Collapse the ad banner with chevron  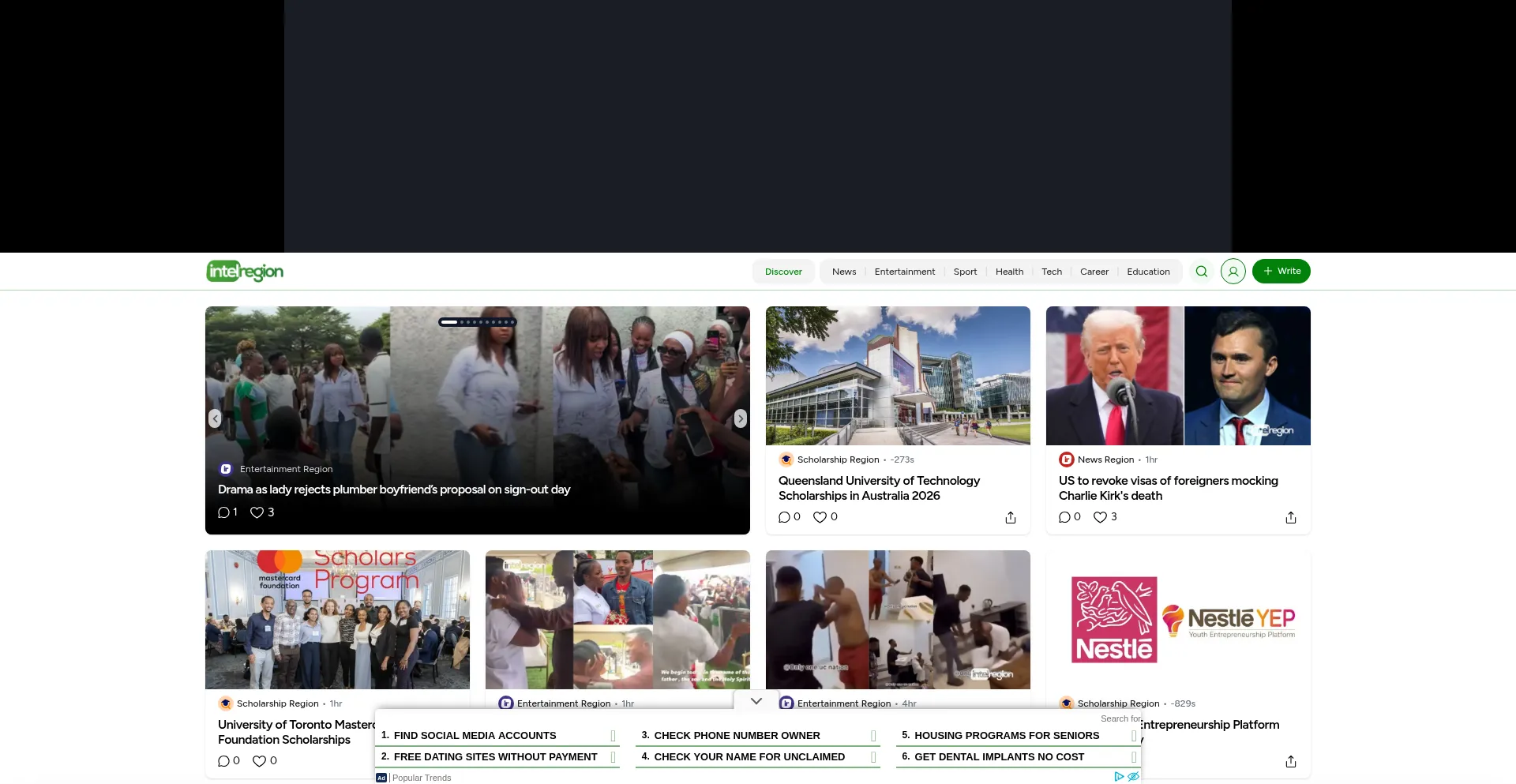756,701
